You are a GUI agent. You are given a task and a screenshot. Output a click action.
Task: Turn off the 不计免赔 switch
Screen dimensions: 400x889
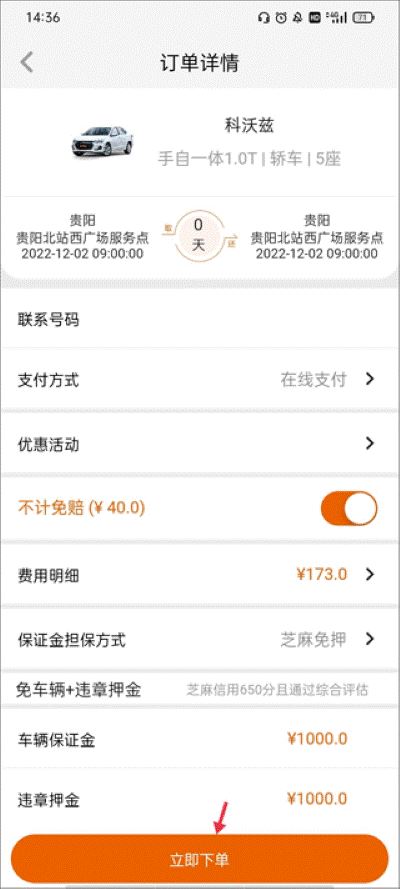348,508
